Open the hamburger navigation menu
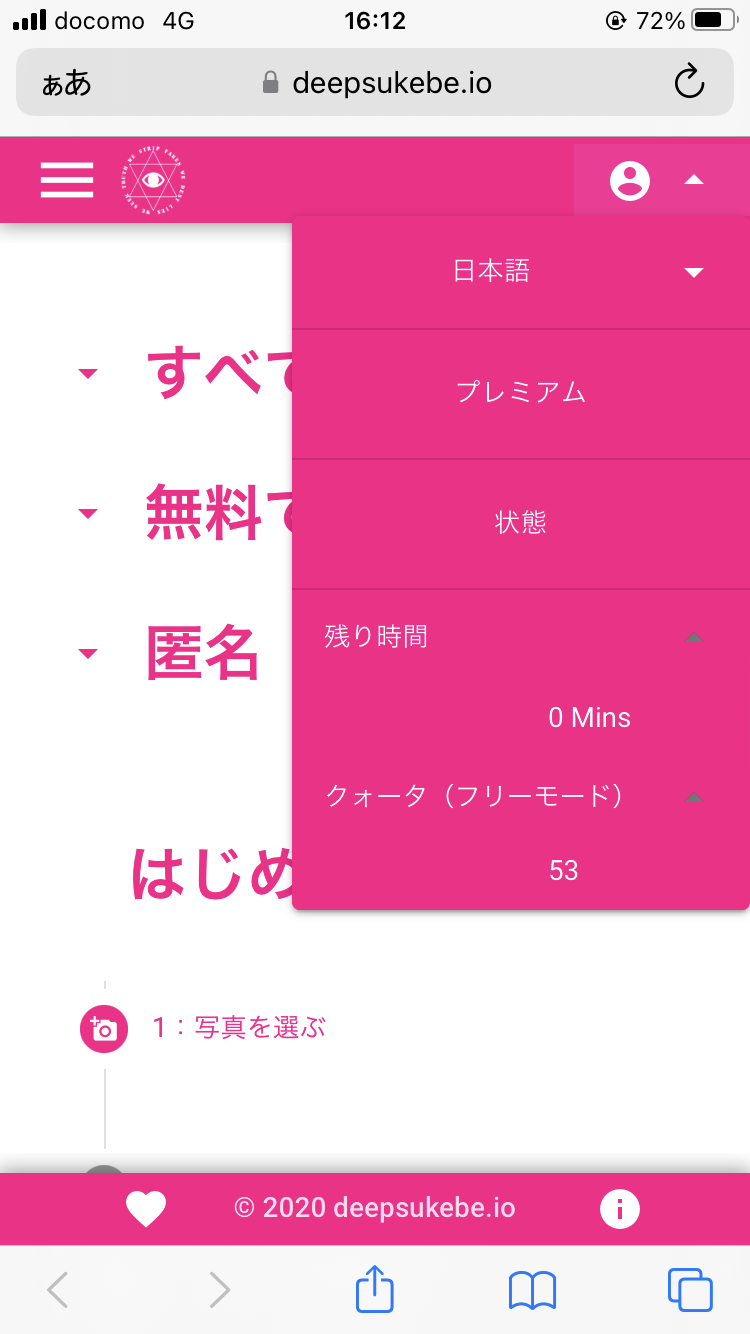The height and width of the screenshot is (1334, 750). point(66,180)
